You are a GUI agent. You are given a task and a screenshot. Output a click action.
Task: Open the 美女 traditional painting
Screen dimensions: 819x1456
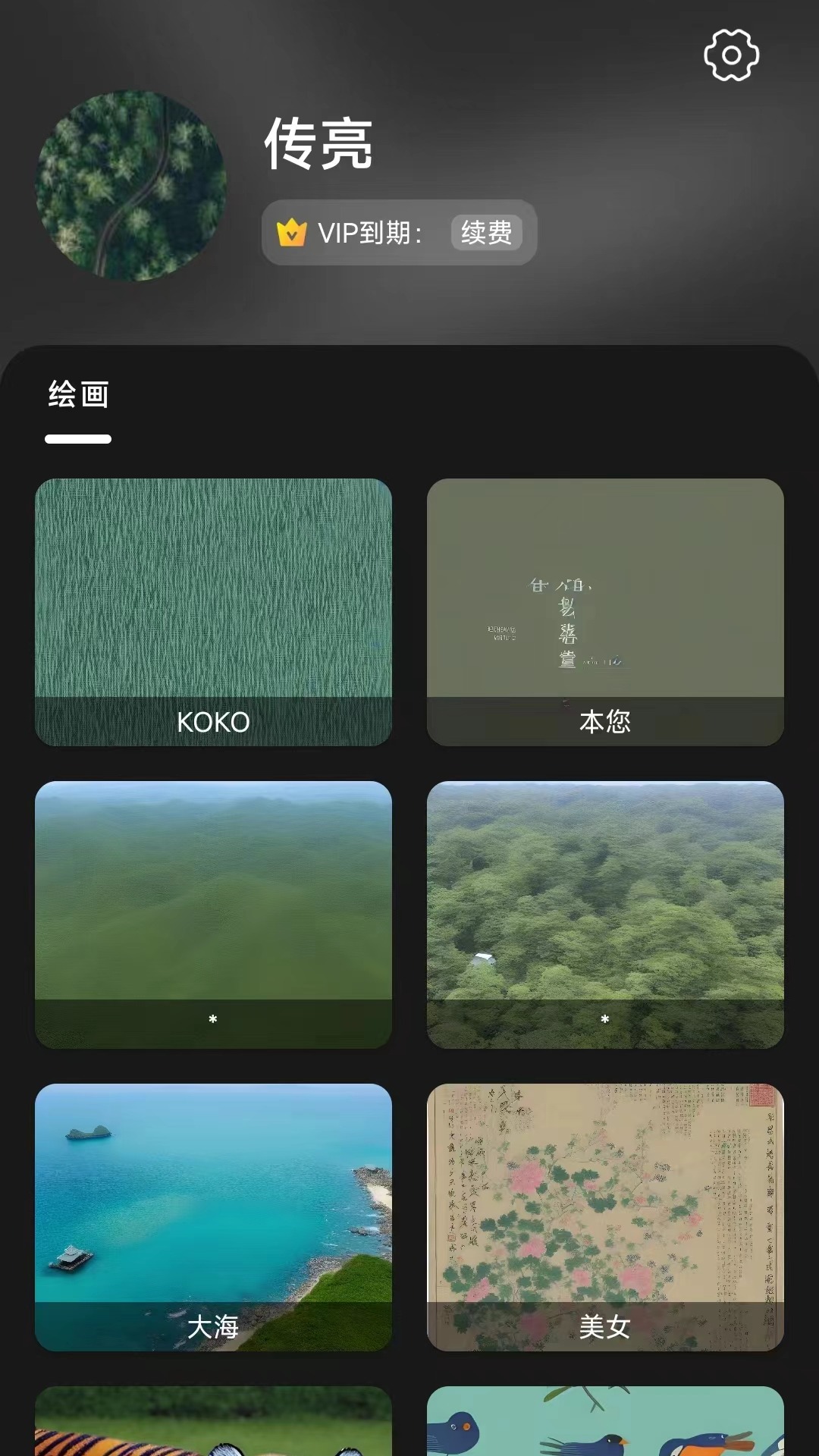click(605, 1191)
